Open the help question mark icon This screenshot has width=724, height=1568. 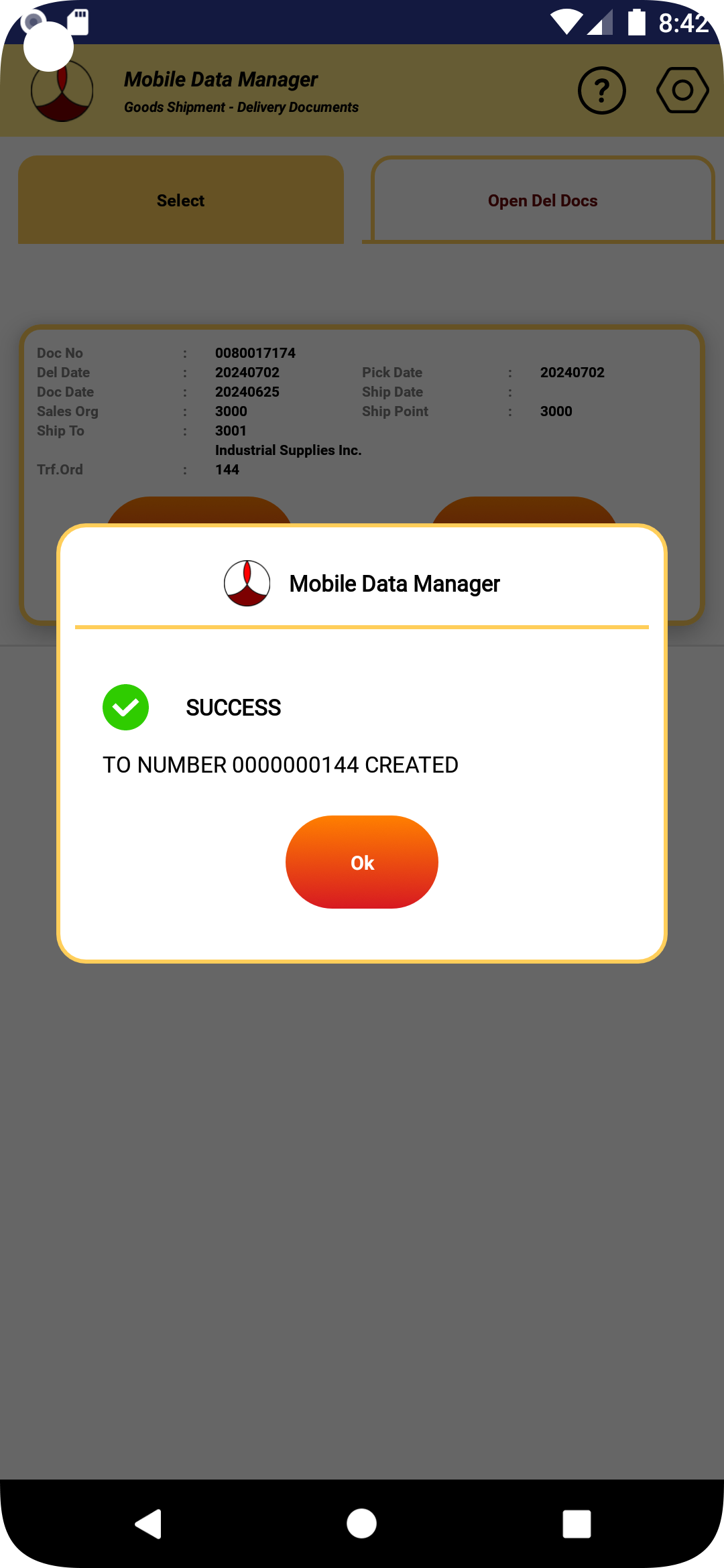(x=601, y=90)
